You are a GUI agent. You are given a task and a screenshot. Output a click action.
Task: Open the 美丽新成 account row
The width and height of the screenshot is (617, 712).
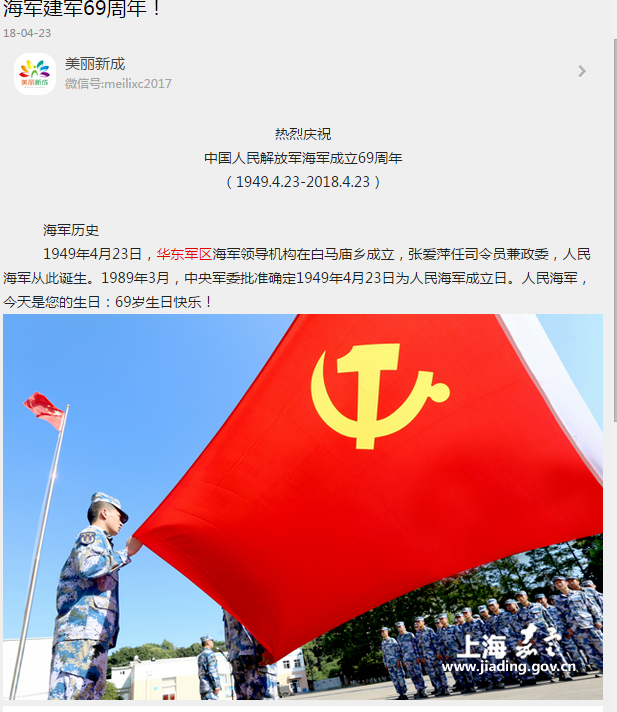click(300, 72)
